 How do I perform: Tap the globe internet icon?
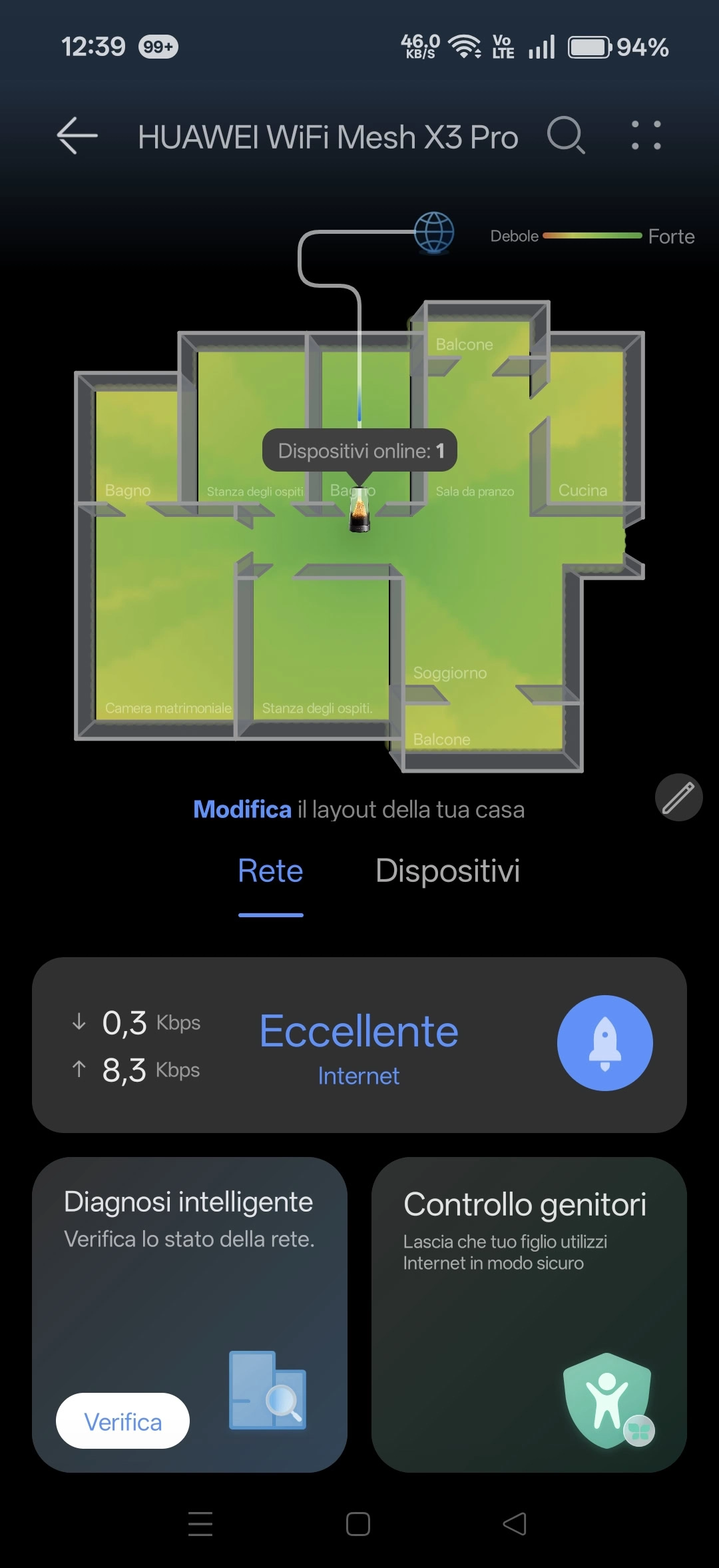pyautogui.click(x=434, y=232)
